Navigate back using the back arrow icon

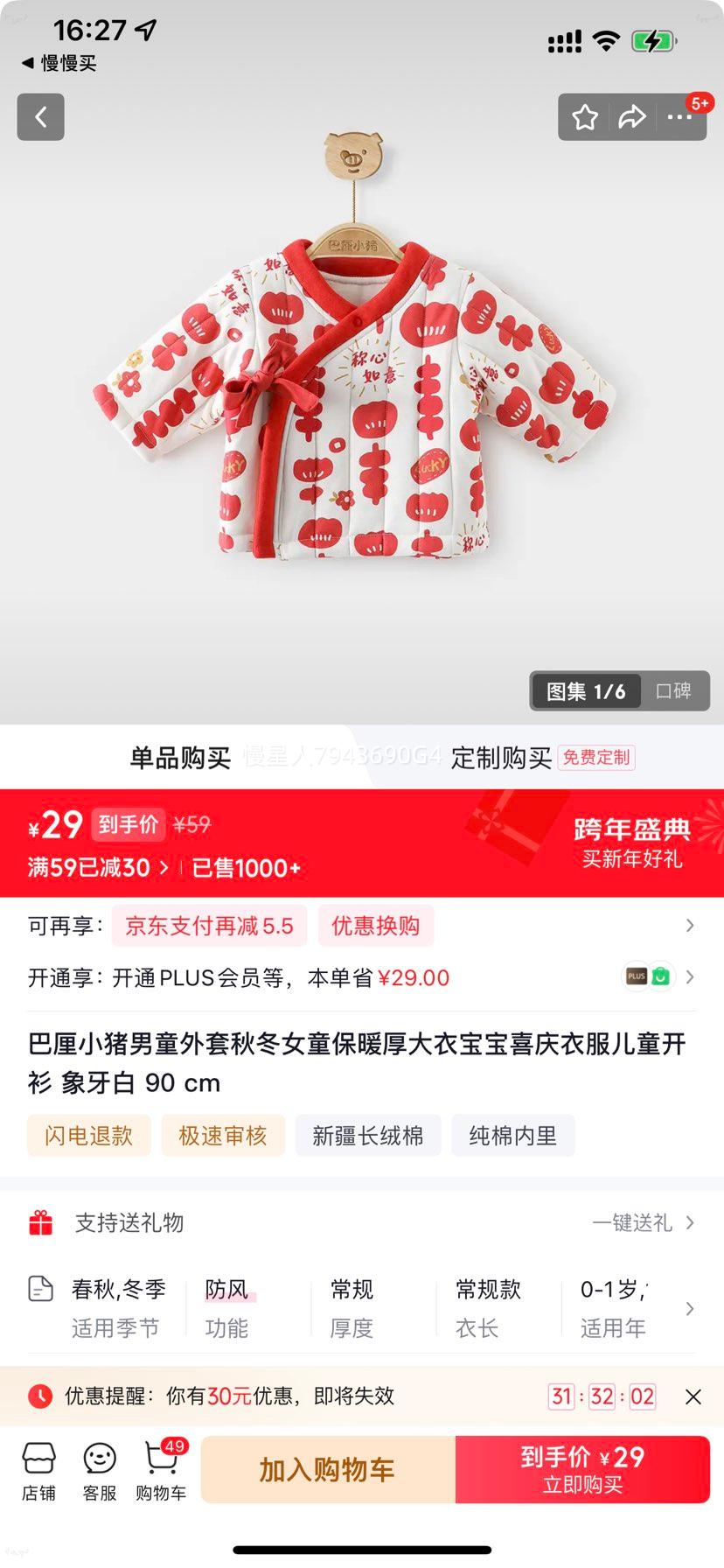(39, 116)
